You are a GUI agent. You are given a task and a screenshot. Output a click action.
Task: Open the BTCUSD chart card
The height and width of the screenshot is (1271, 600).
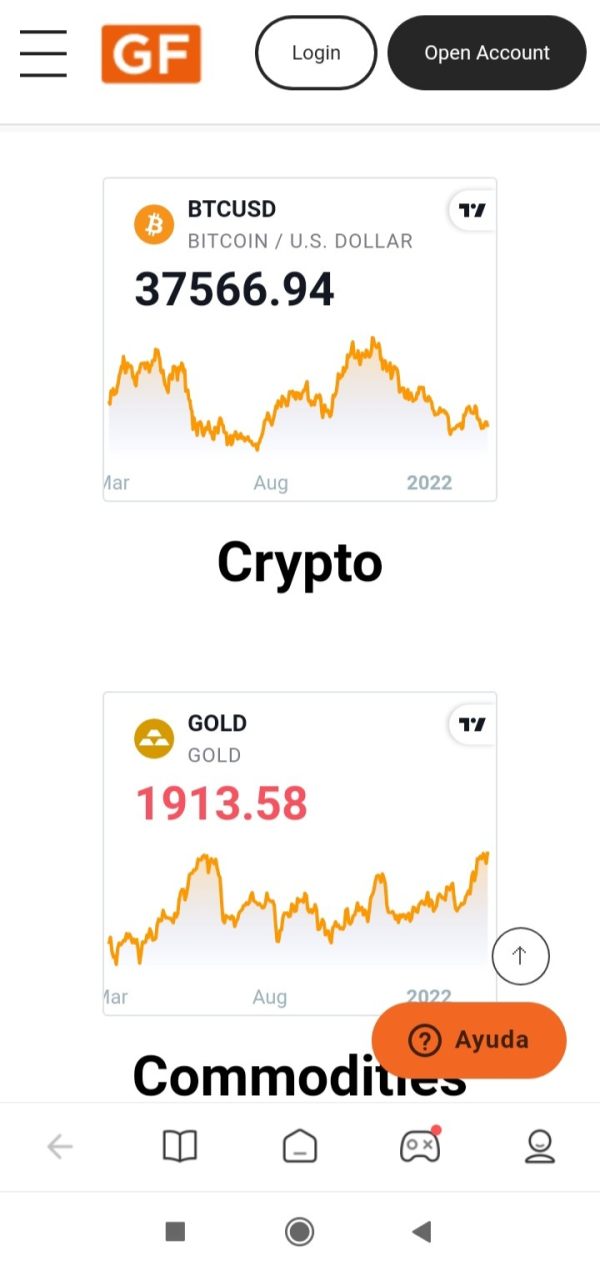[x=300, y=339]
